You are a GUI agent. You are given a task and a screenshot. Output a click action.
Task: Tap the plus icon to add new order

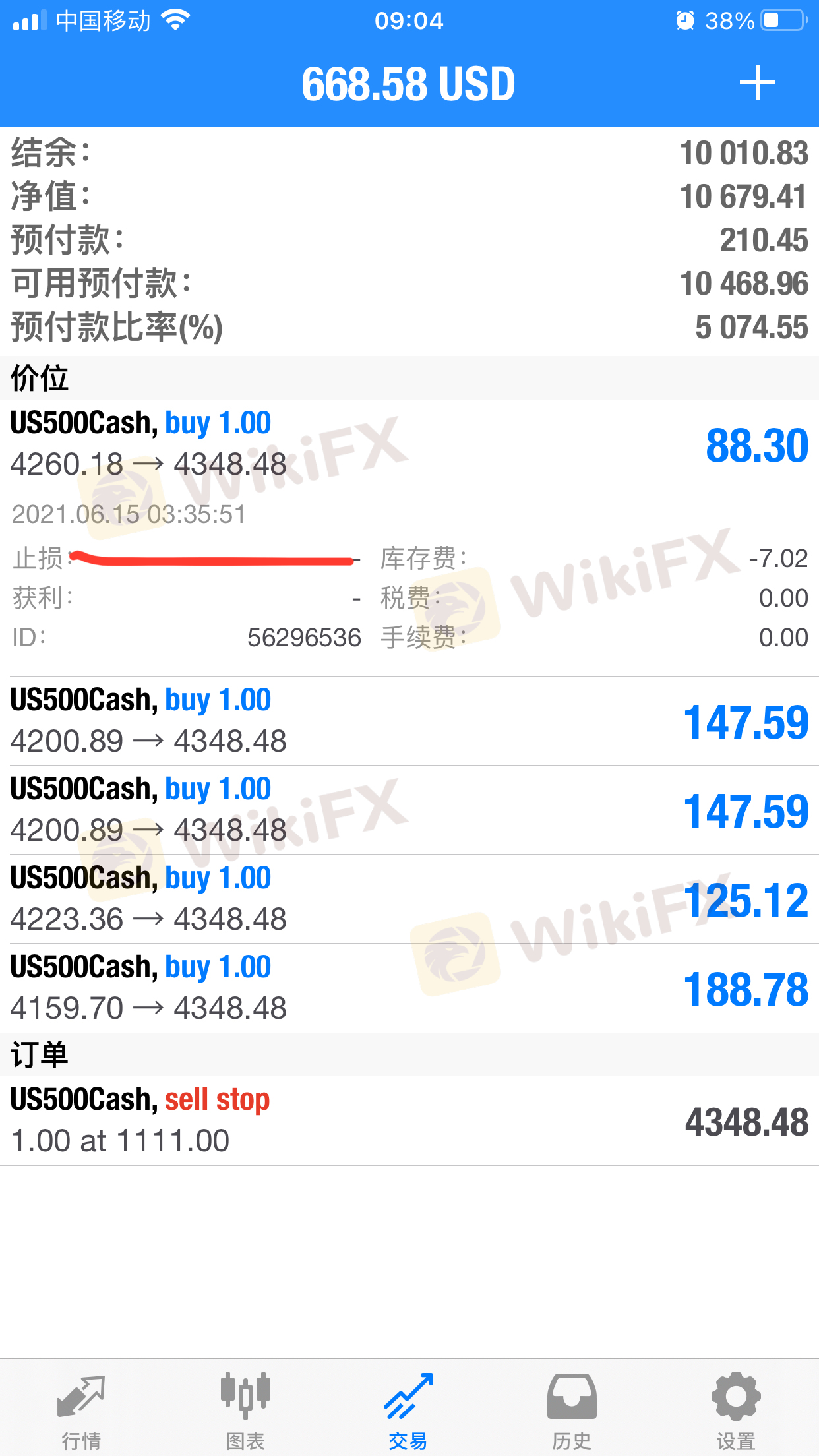tap(757, 84)
